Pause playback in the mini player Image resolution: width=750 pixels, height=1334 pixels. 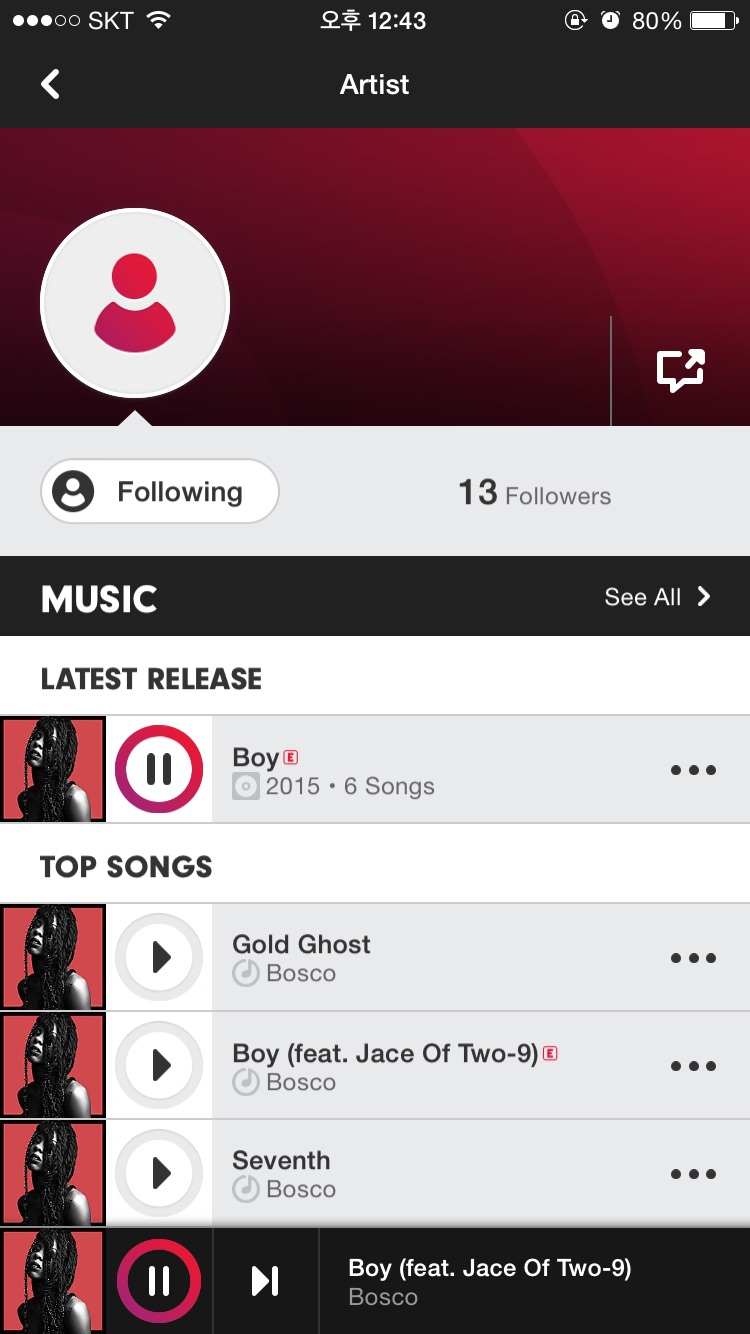coord(159,1281)
